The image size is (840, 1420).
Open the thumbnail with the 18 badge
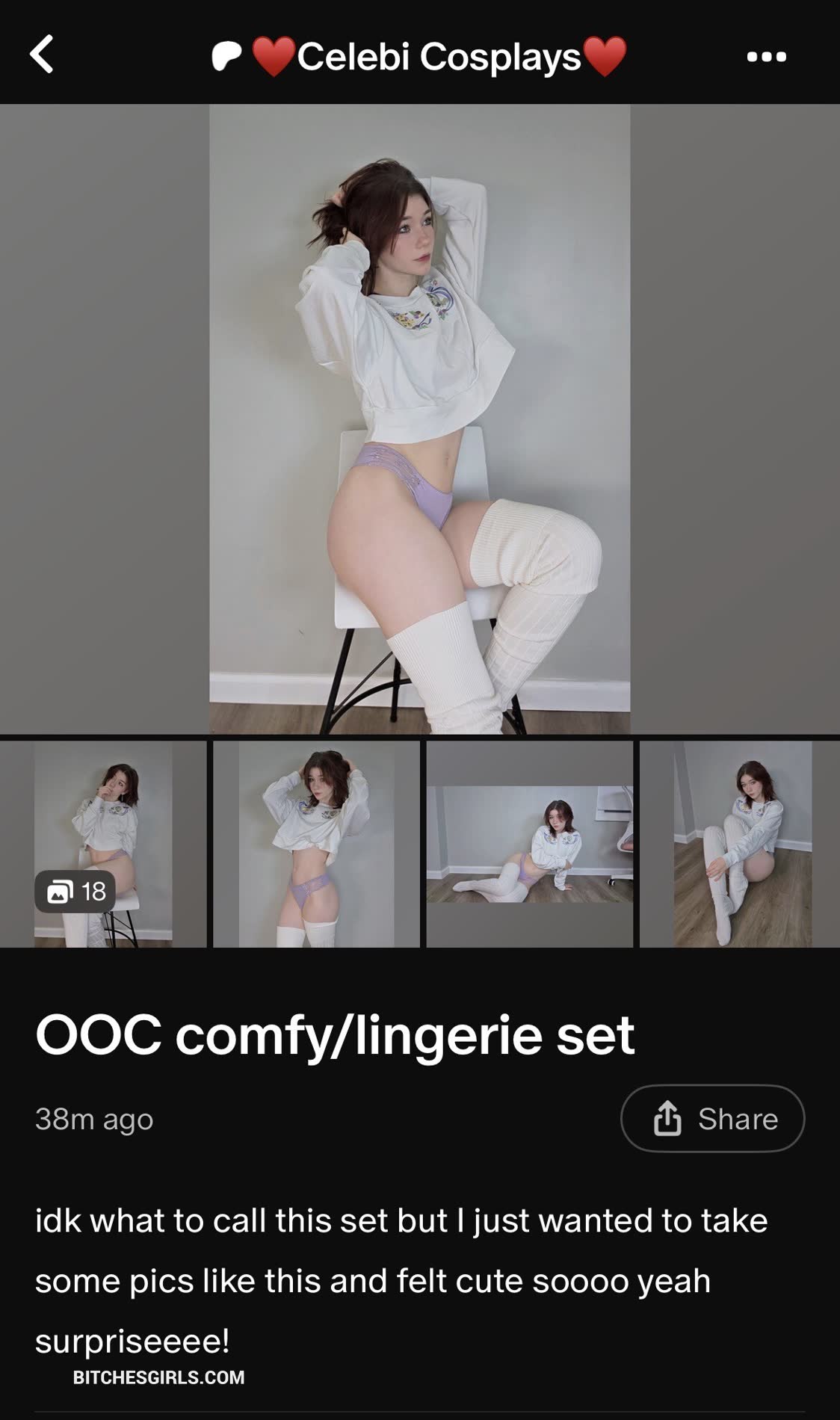click(x=103, y=844)
